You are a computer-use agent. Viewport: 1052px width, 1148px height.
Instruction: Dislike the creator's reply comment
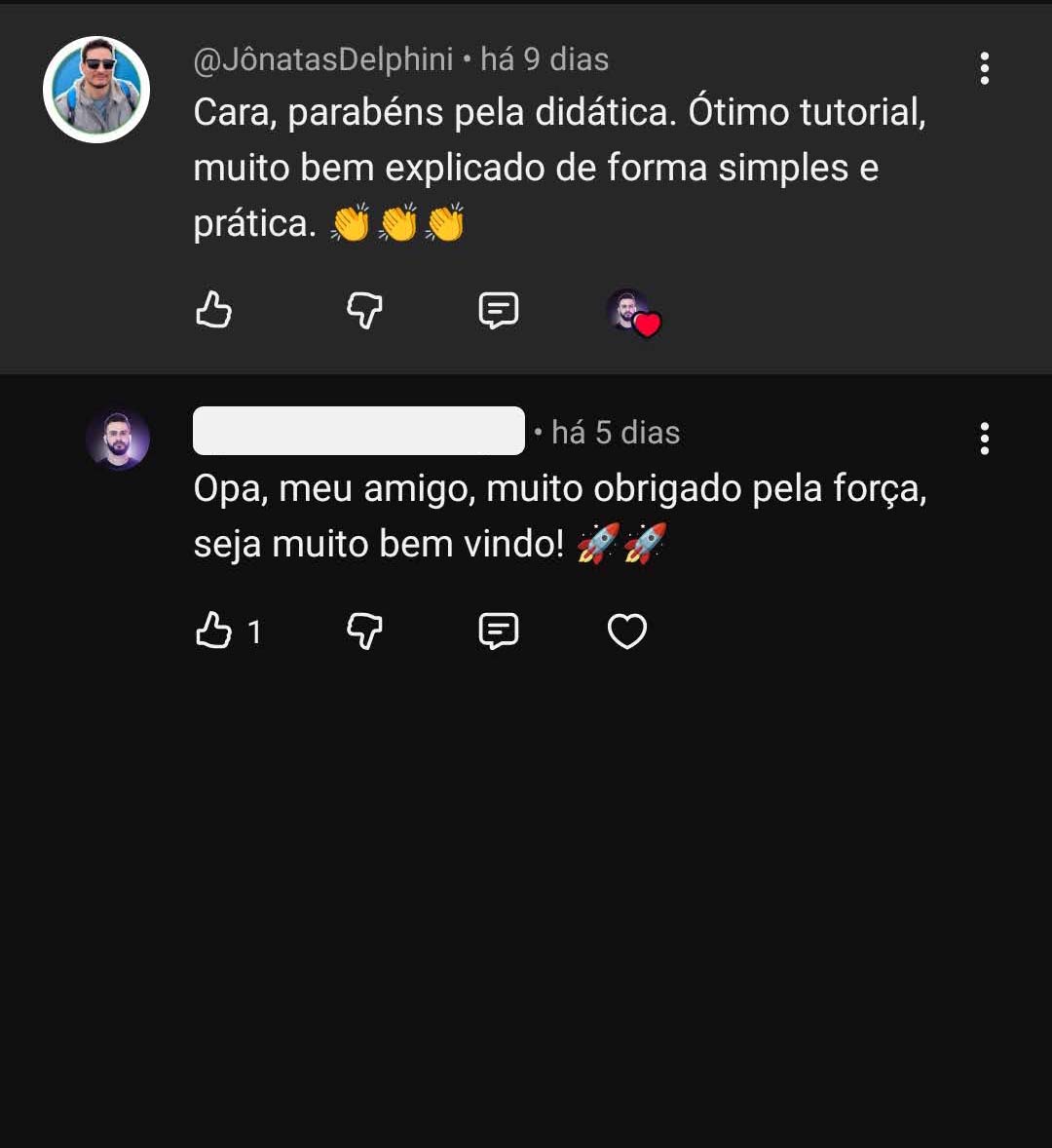pos(363,631)
